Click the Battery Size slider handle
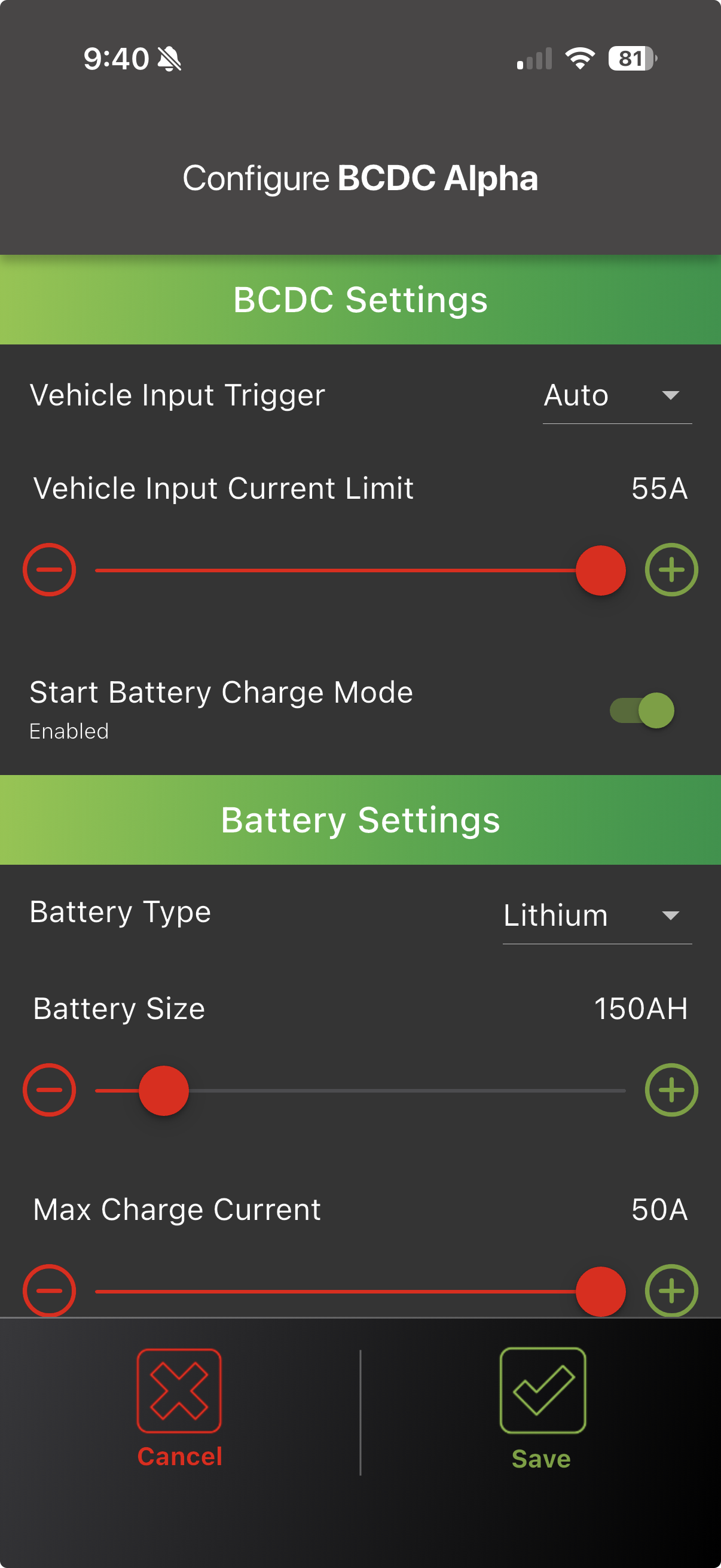 tap(164, 1091)
